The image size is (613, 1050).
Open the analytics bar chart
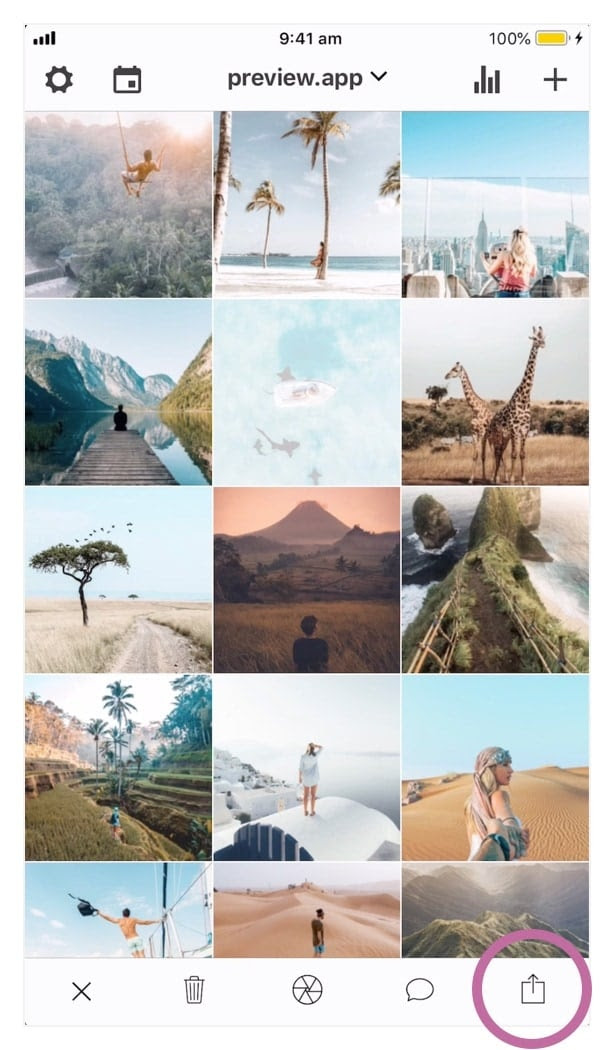487,80
